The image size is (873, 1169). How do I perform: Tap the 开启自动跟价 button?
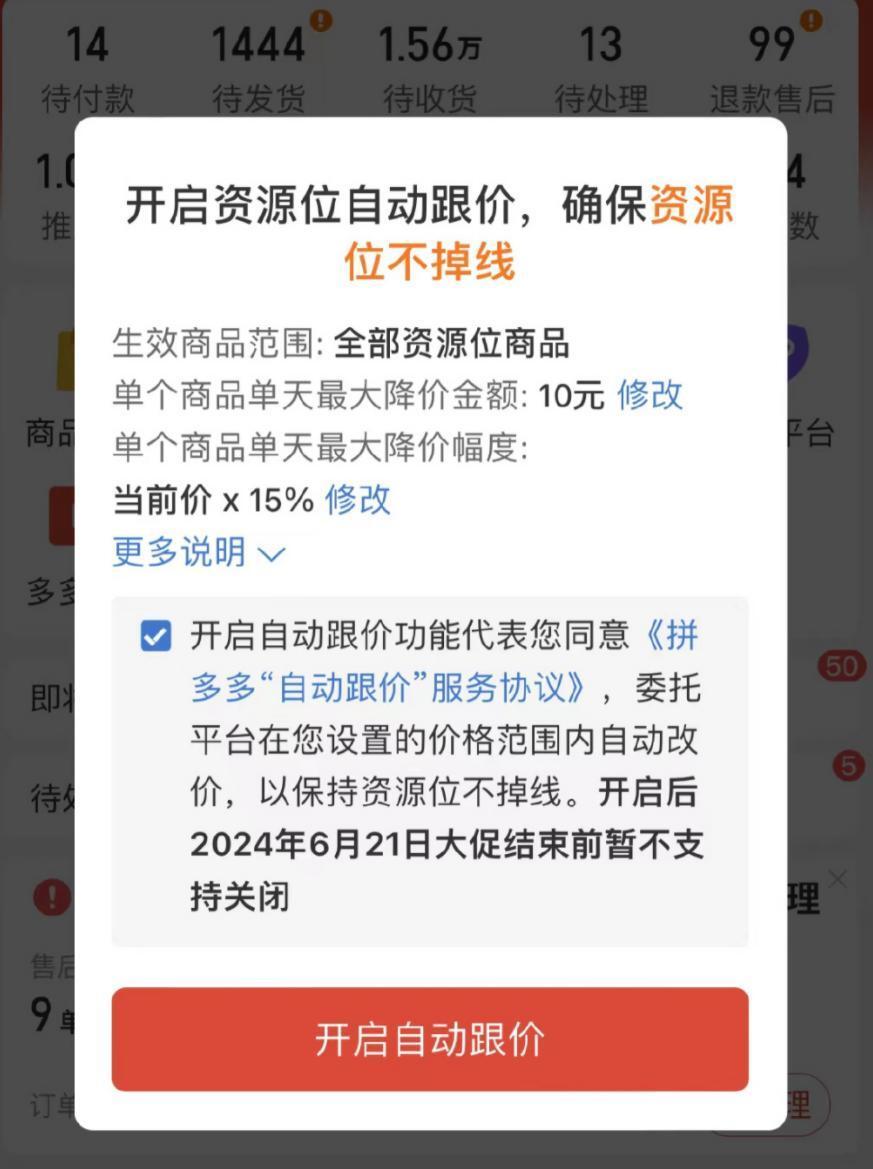point(430,1039)
